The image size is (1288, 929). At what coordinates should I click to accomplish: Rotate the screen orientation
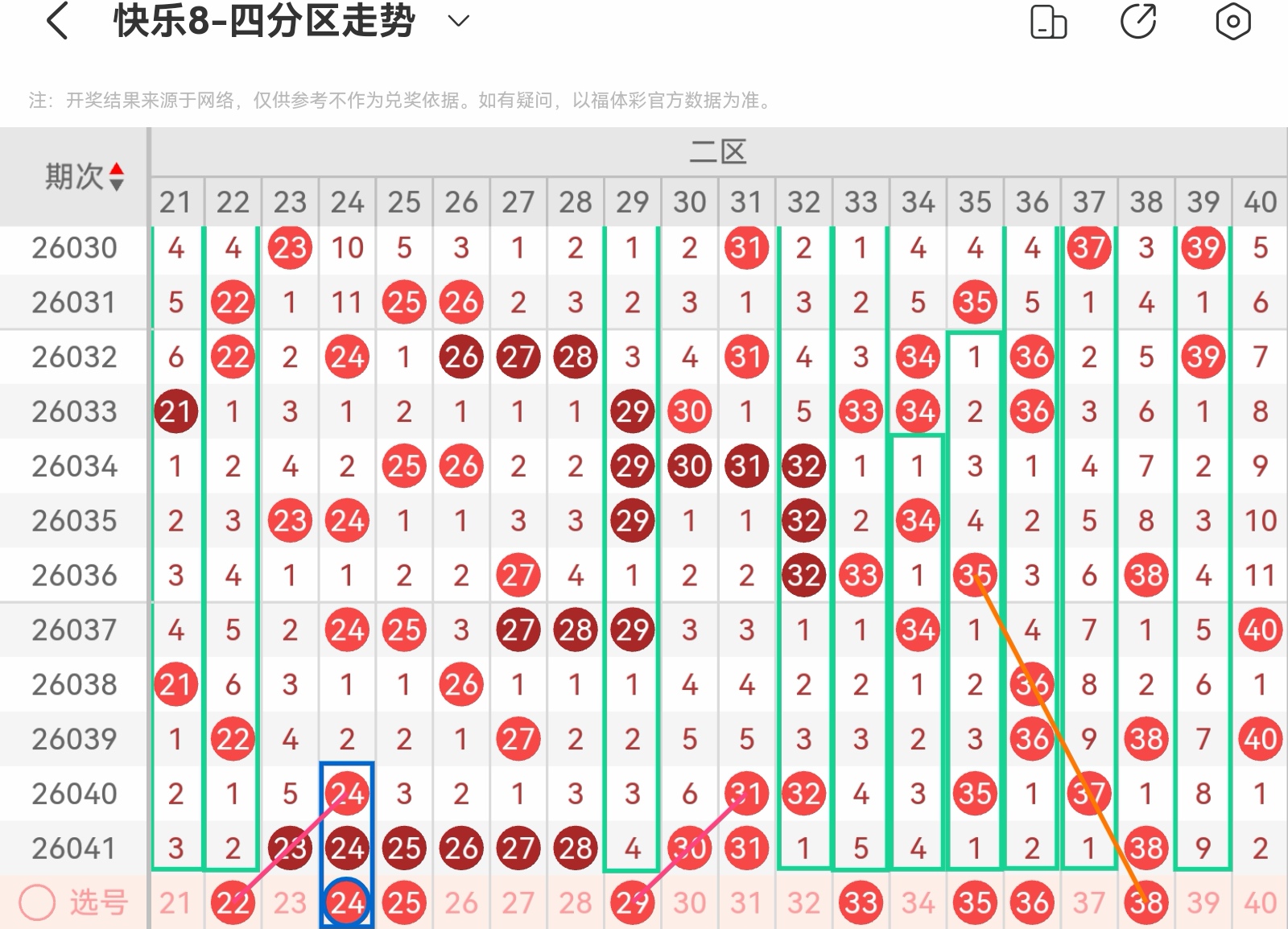click(1048, 22)
